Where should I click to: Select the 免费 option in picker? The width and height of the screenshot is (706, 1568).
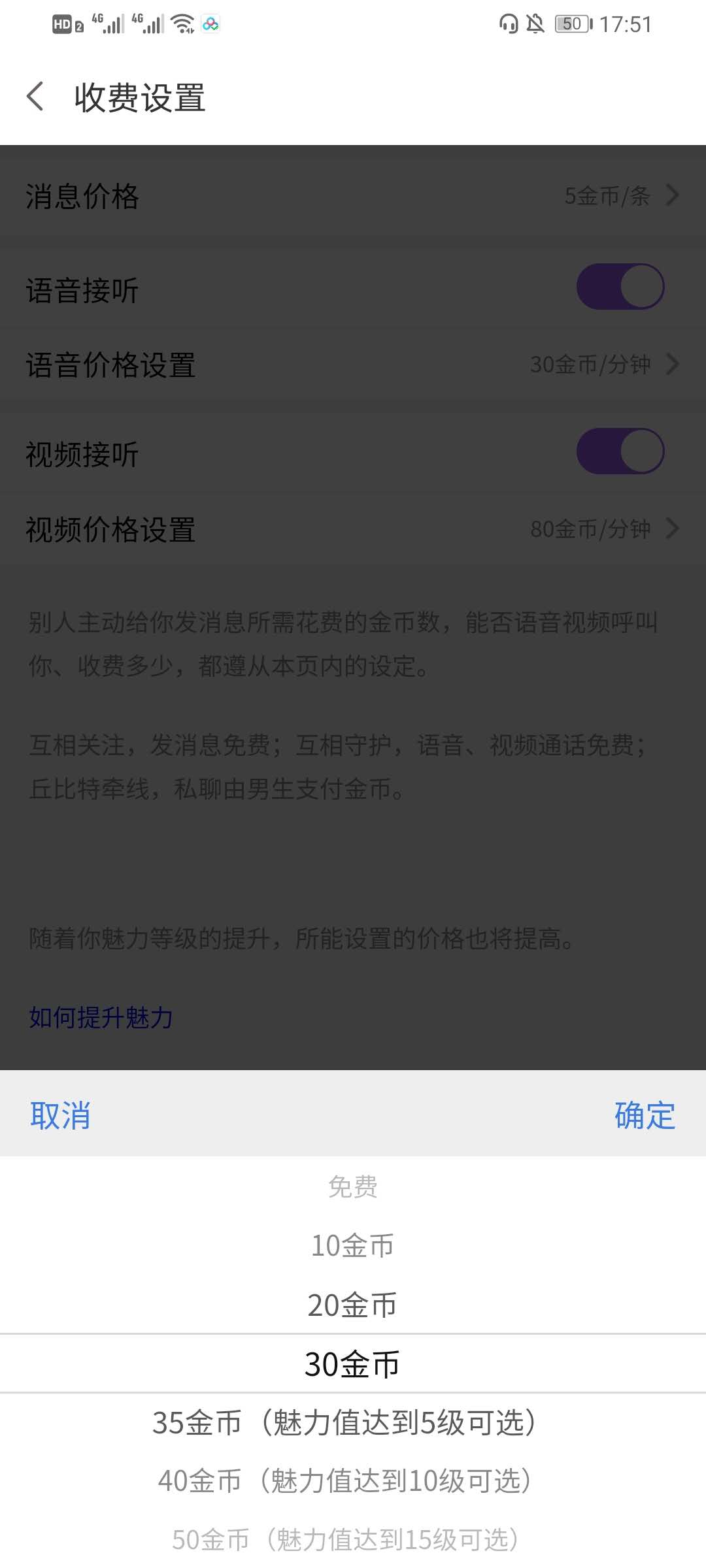click(353, 1187)
